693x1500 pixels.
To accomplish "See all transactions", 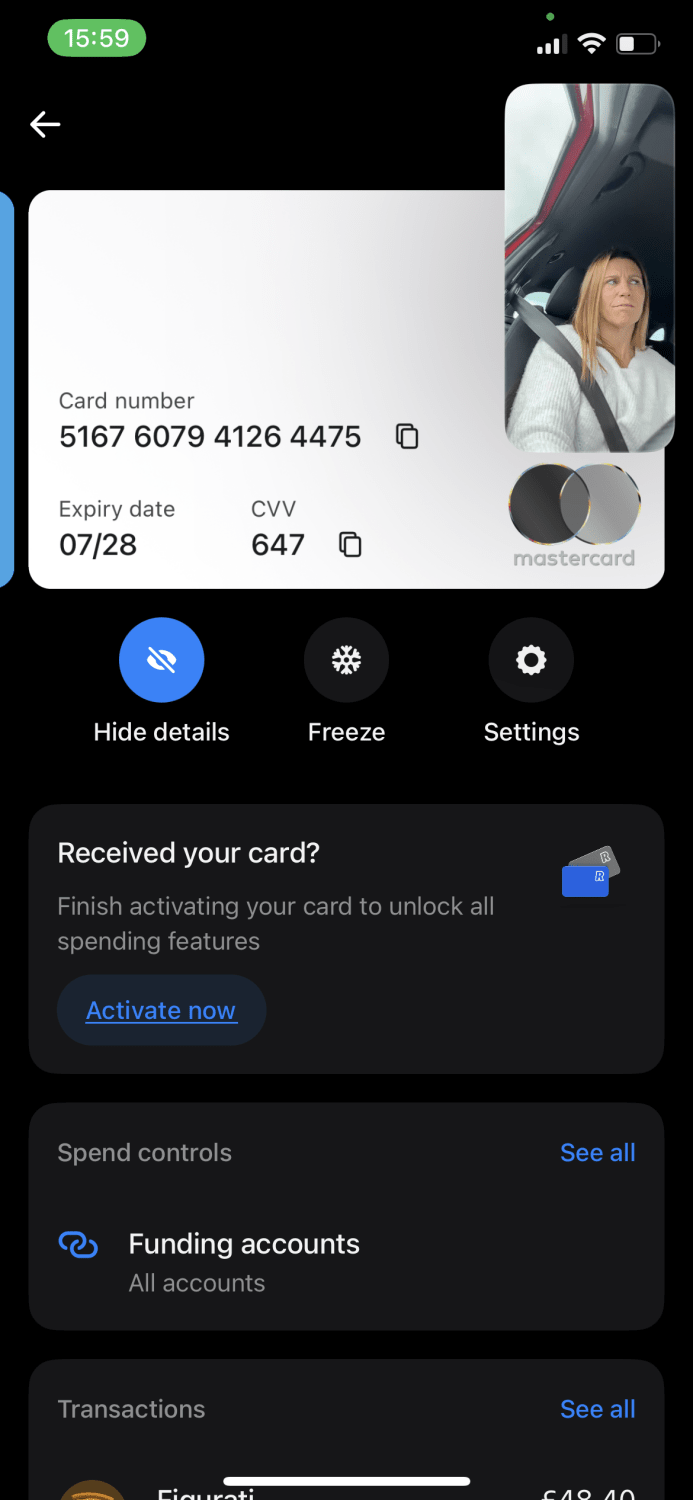I will click(x=597, y=1409).
